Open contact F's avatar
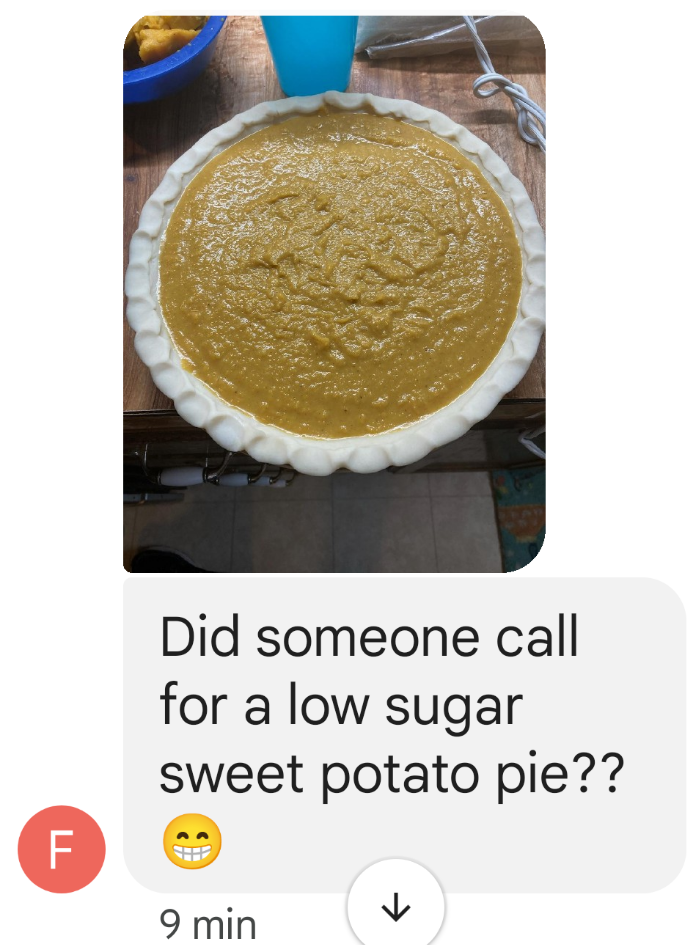Image resolution: width=700 pixels, height=945 pixels. 61,849
